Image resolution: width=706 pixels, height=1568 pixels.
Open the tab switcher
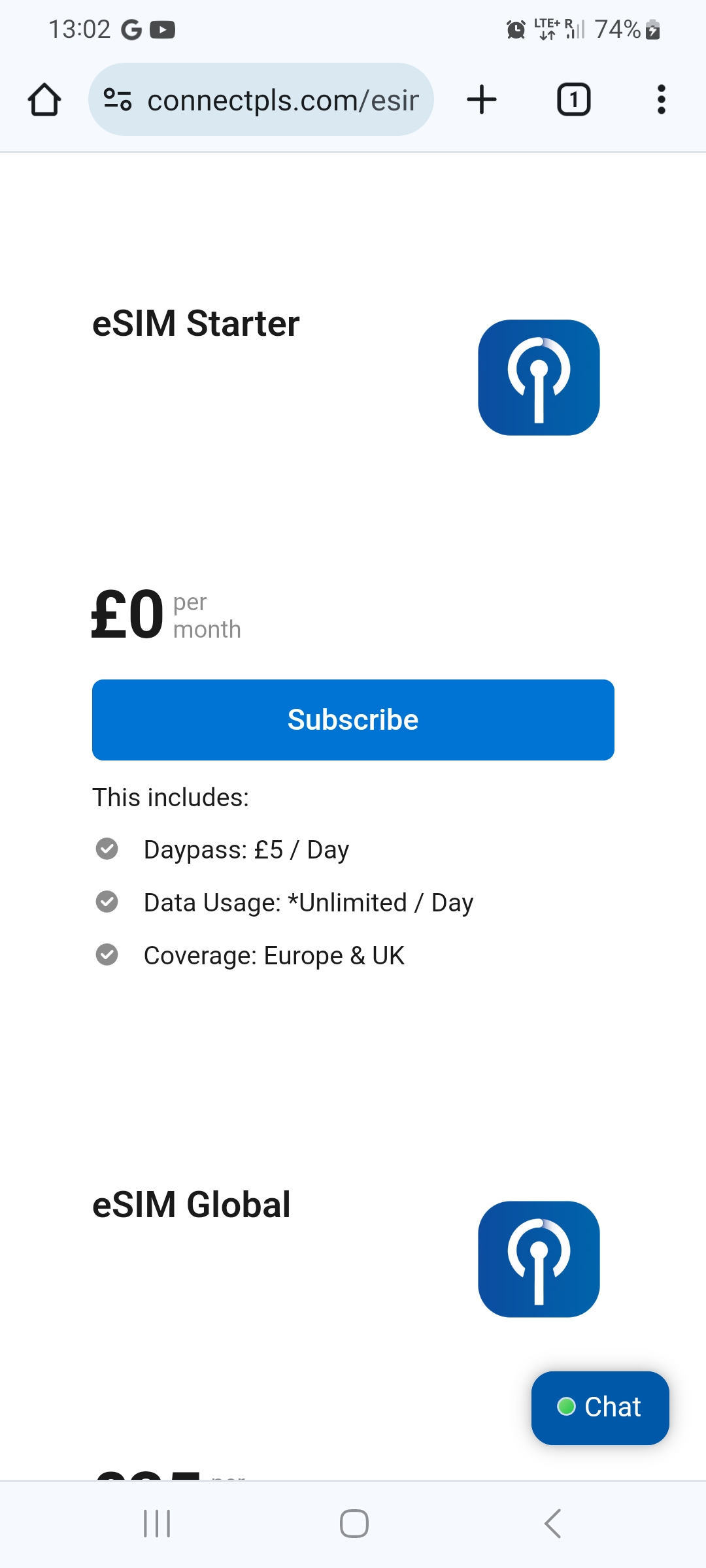point(573,100)
